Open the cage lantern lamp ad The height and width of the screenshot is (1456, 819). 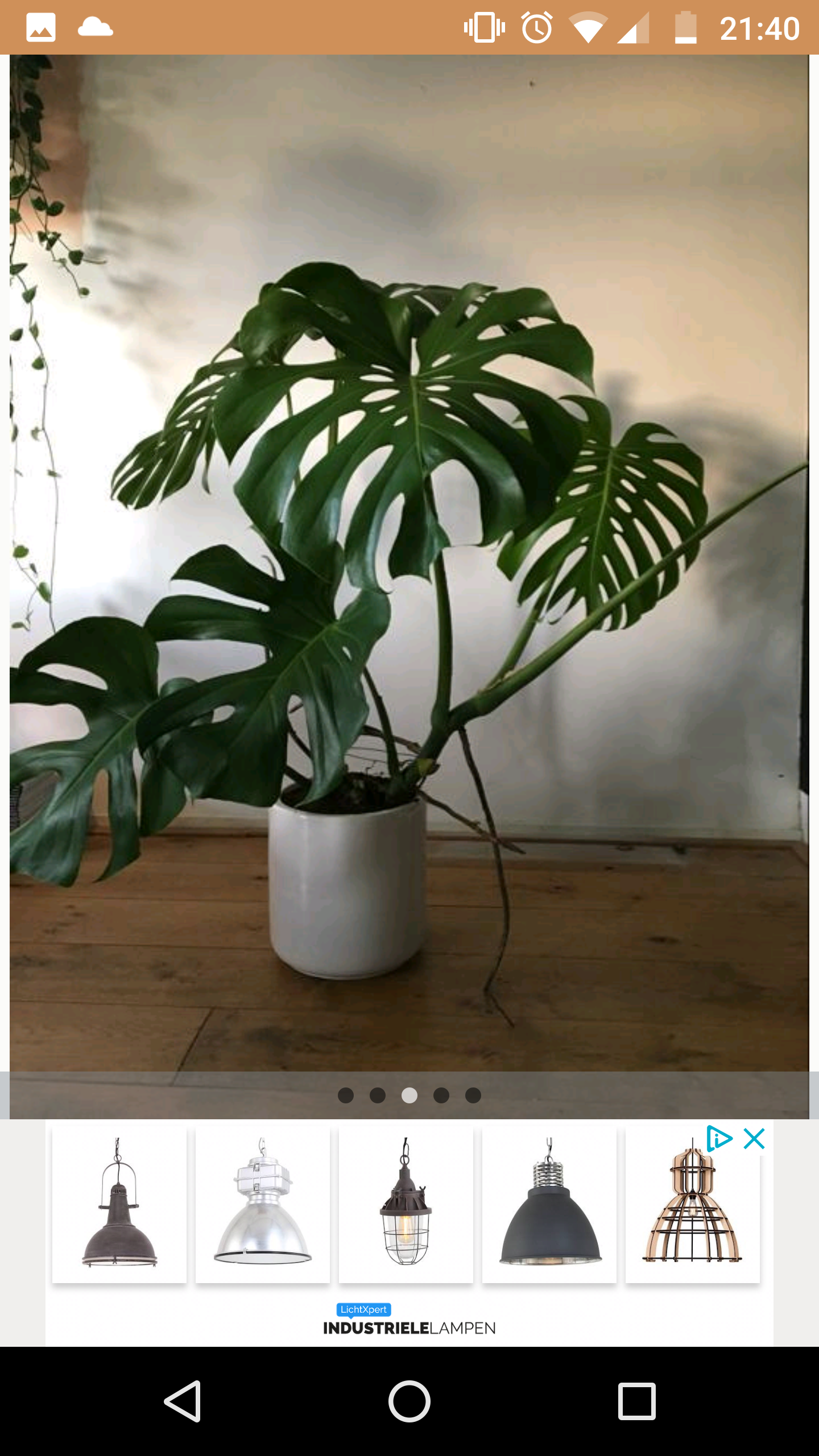(x=406, y=1205)
